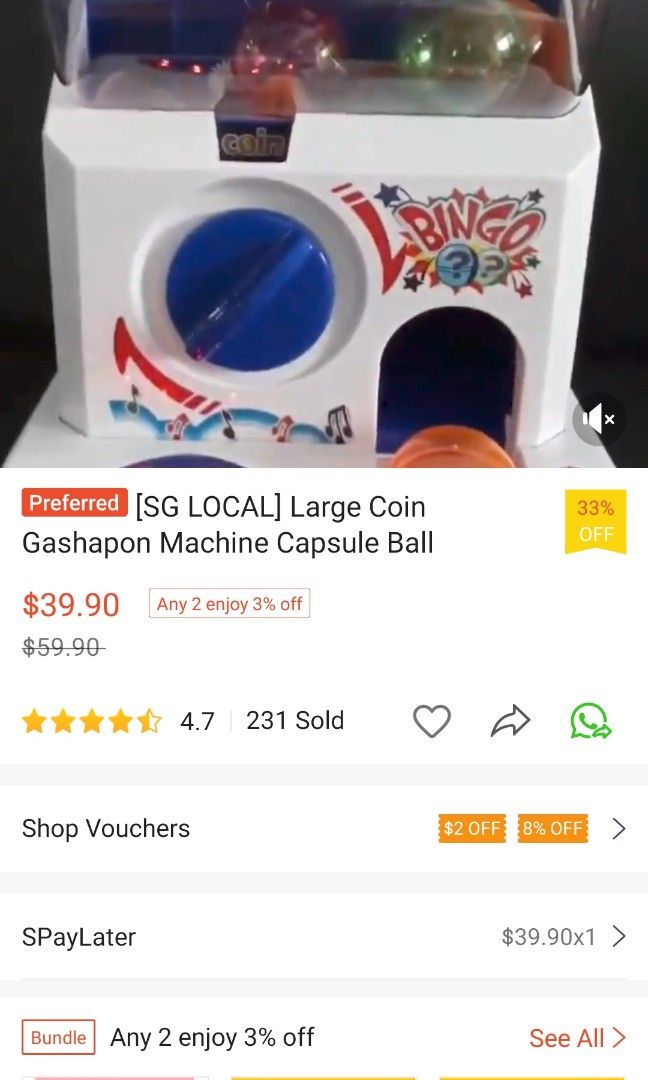Add this item to favorites with the heart
The image size is (648, 1080).
432,721
